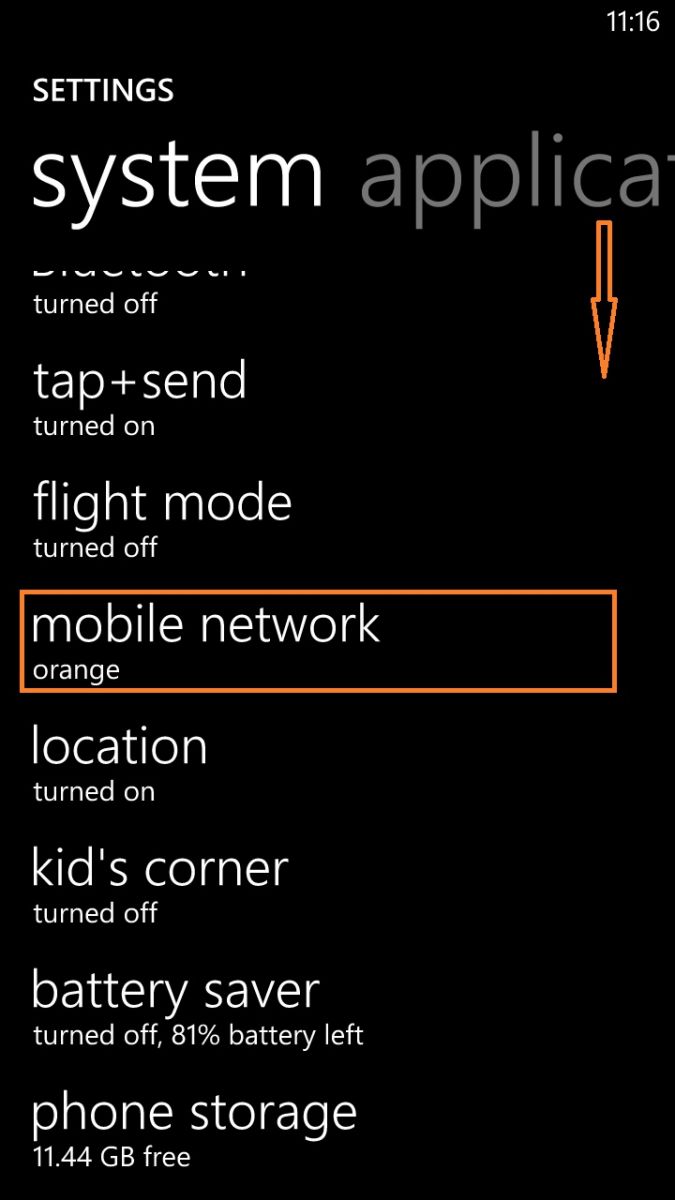Switch to the applications pivot

[x=517, y=180]
